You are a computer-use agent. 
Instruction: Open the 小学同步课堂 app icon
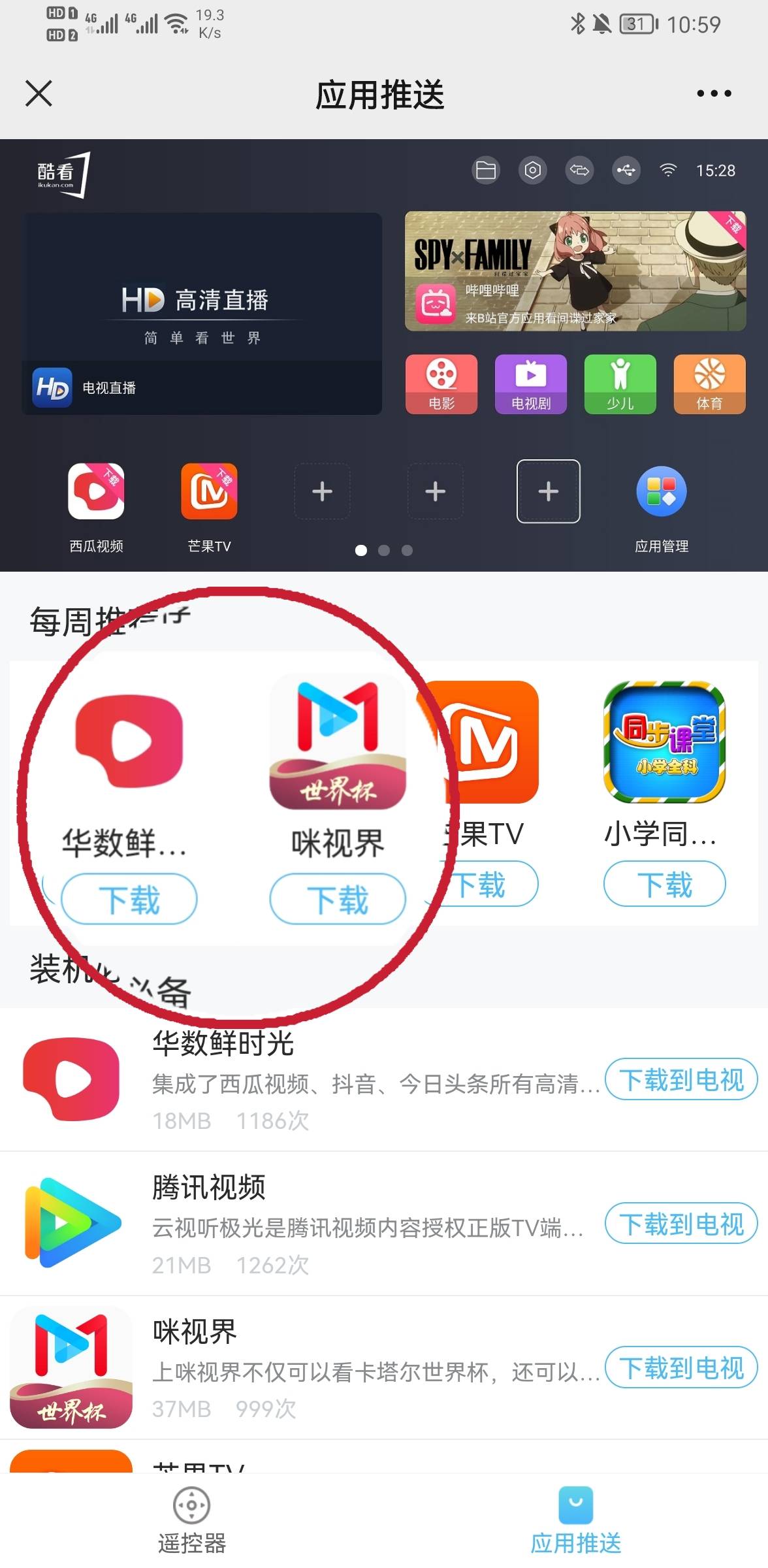pyautogui.click(x=664, y=742)
